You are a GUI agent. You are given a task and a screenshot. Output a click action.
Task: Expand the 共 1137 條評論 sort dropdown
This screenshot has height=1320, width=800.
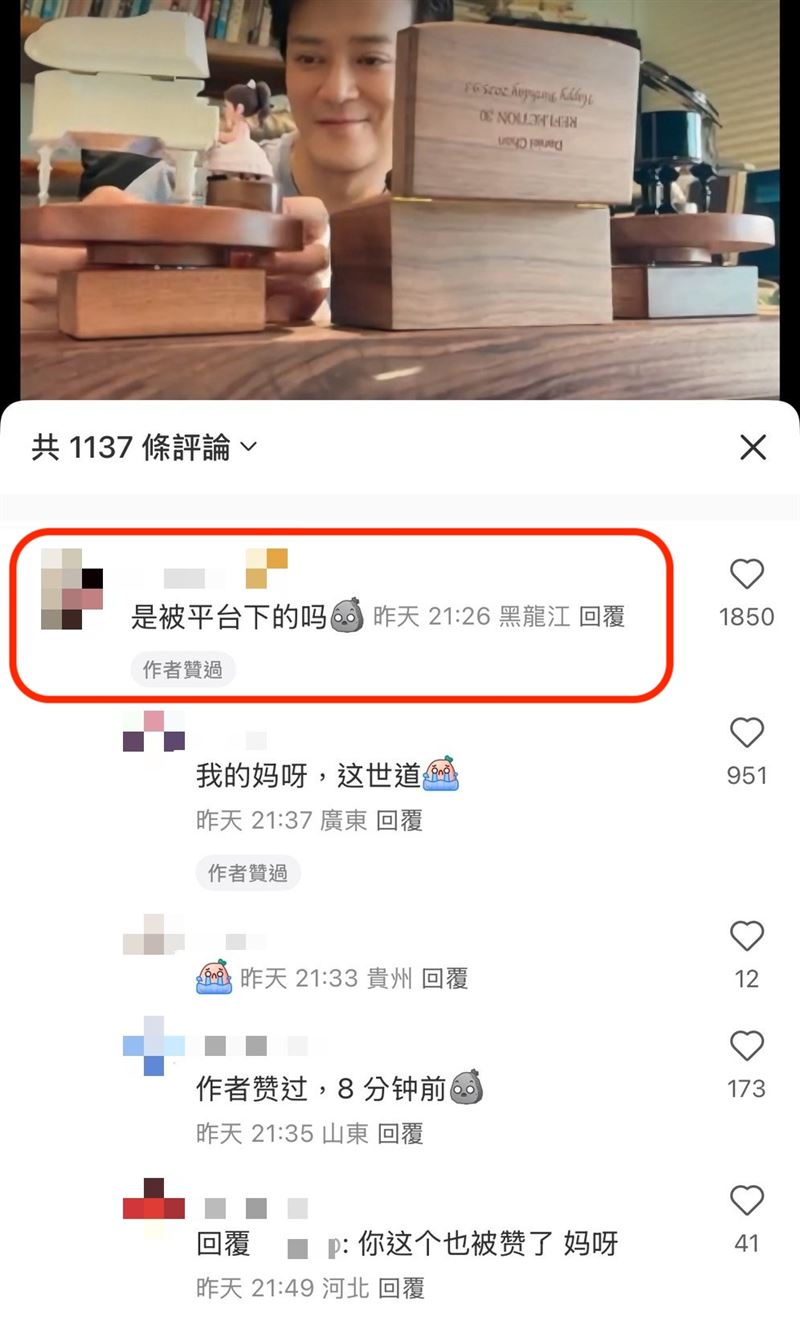click(248, 448)
